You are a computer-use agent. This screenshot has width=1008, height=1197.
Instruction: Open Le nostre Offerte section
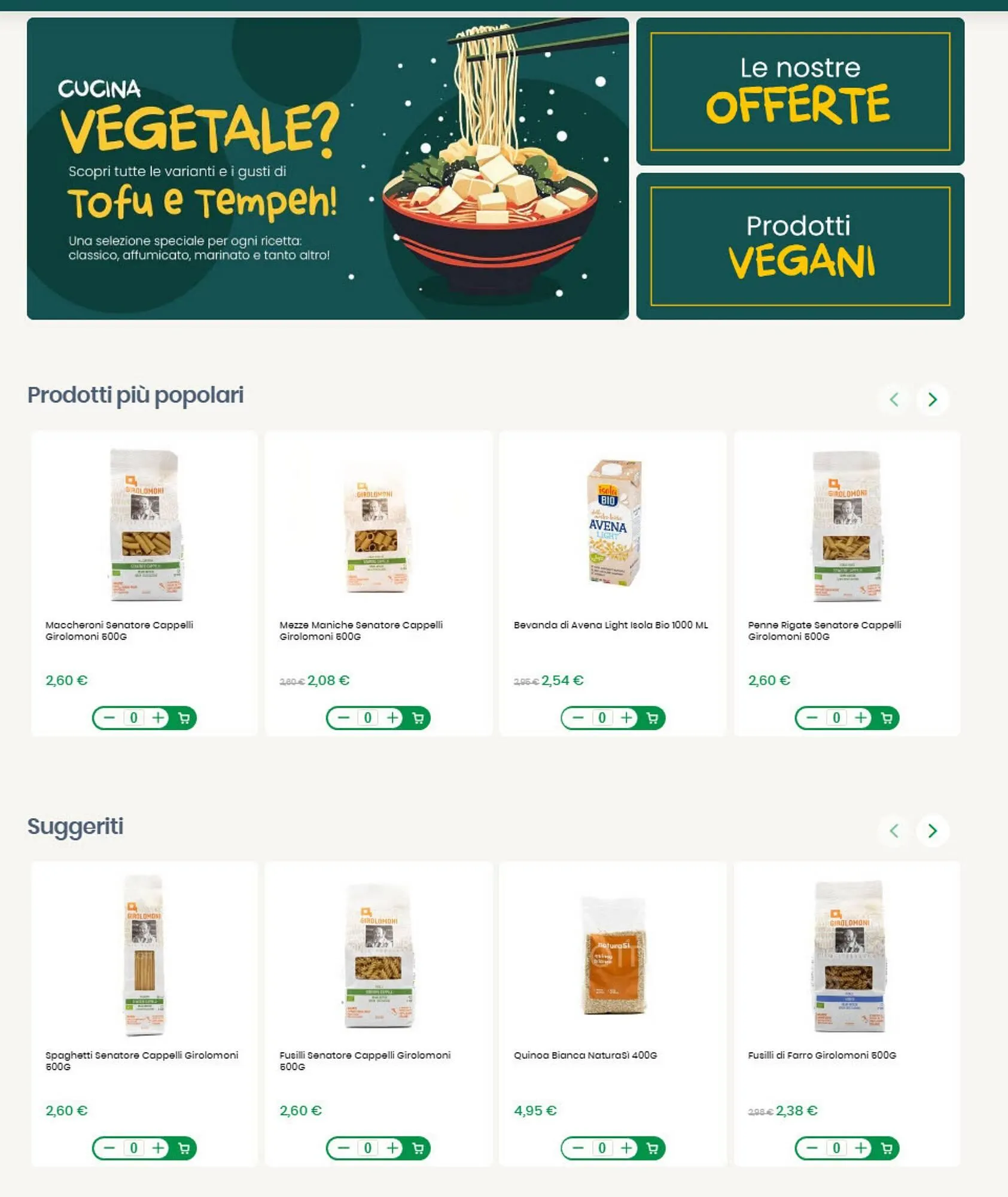click(x=800, y=91)
